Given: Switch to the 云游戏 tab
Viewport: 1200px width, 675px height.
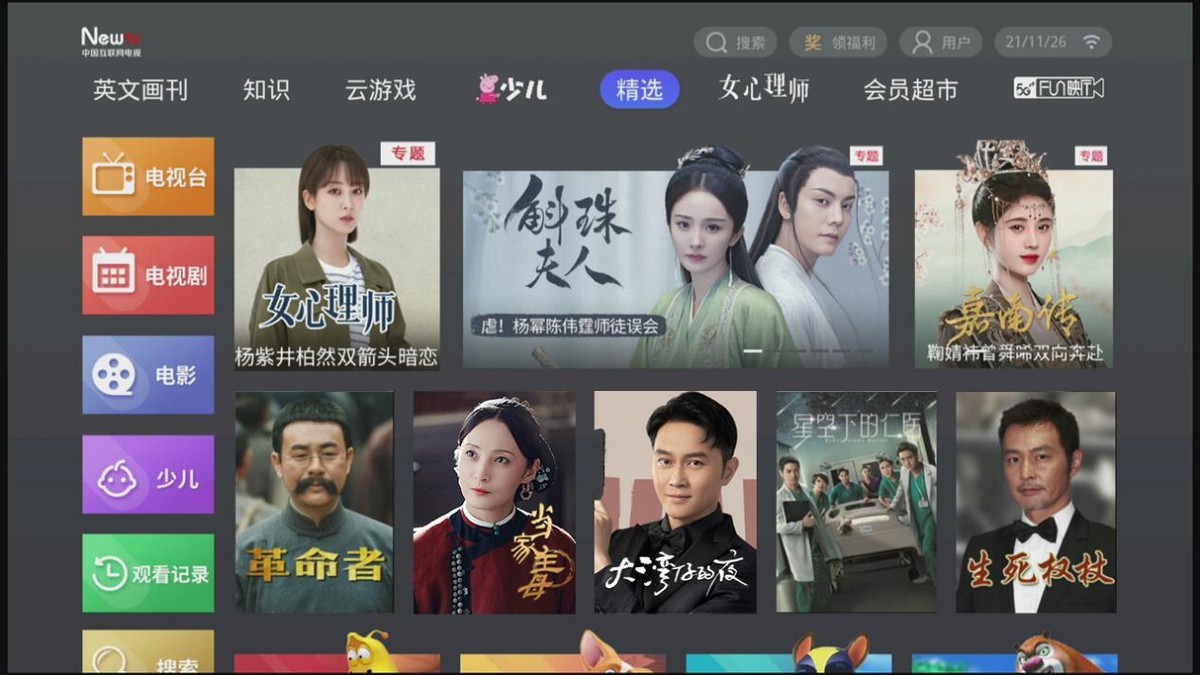Looking at the screenshot, I should [x=380, y=90].
